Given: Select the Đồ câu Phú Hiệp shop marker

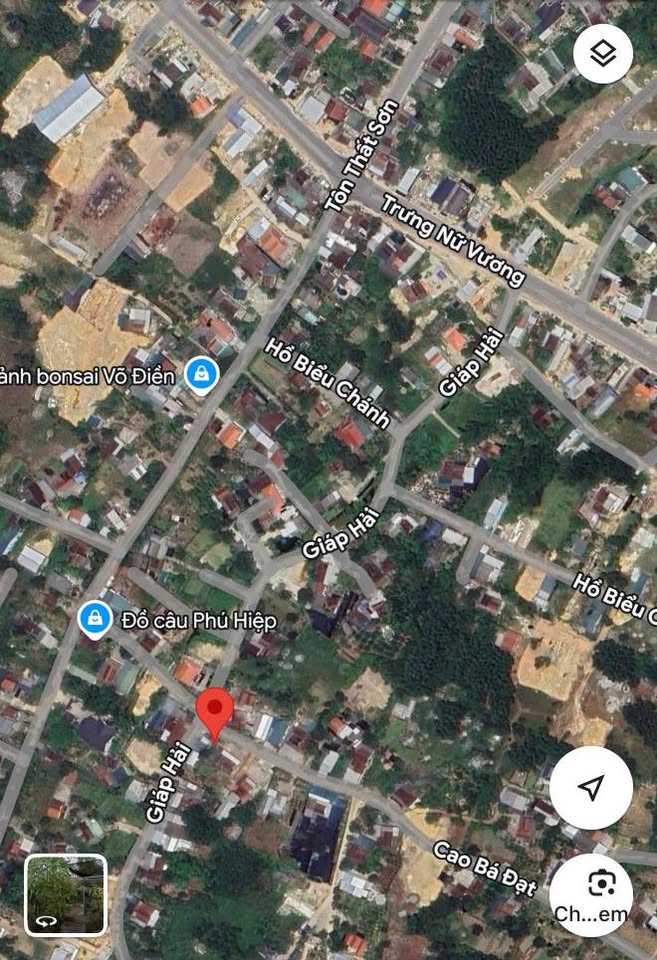Looking at the screenshot, I should pos(95,620).
